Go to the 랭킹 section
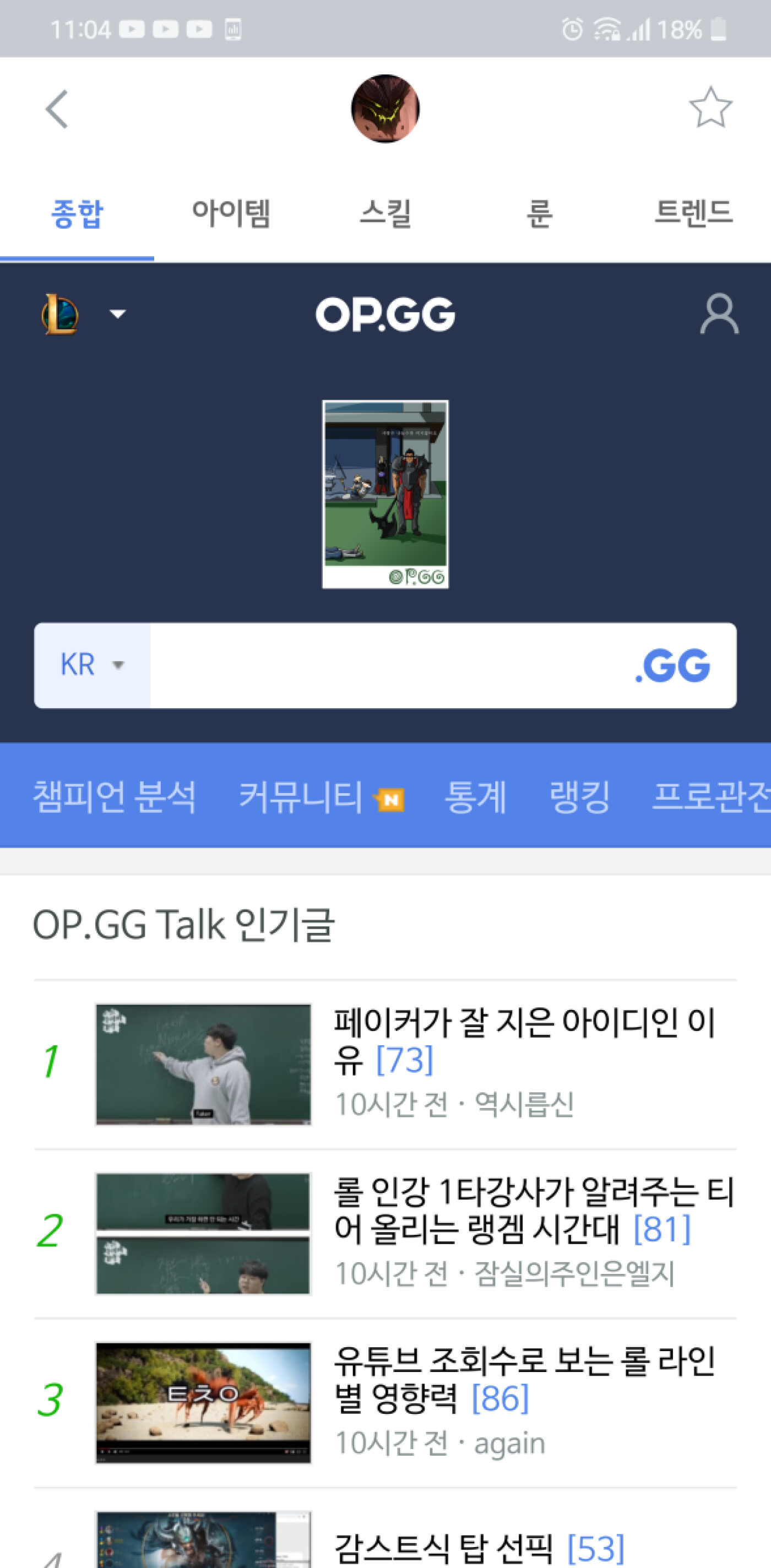The width and height of the screenshot is (771, 1568). [579, 795]
